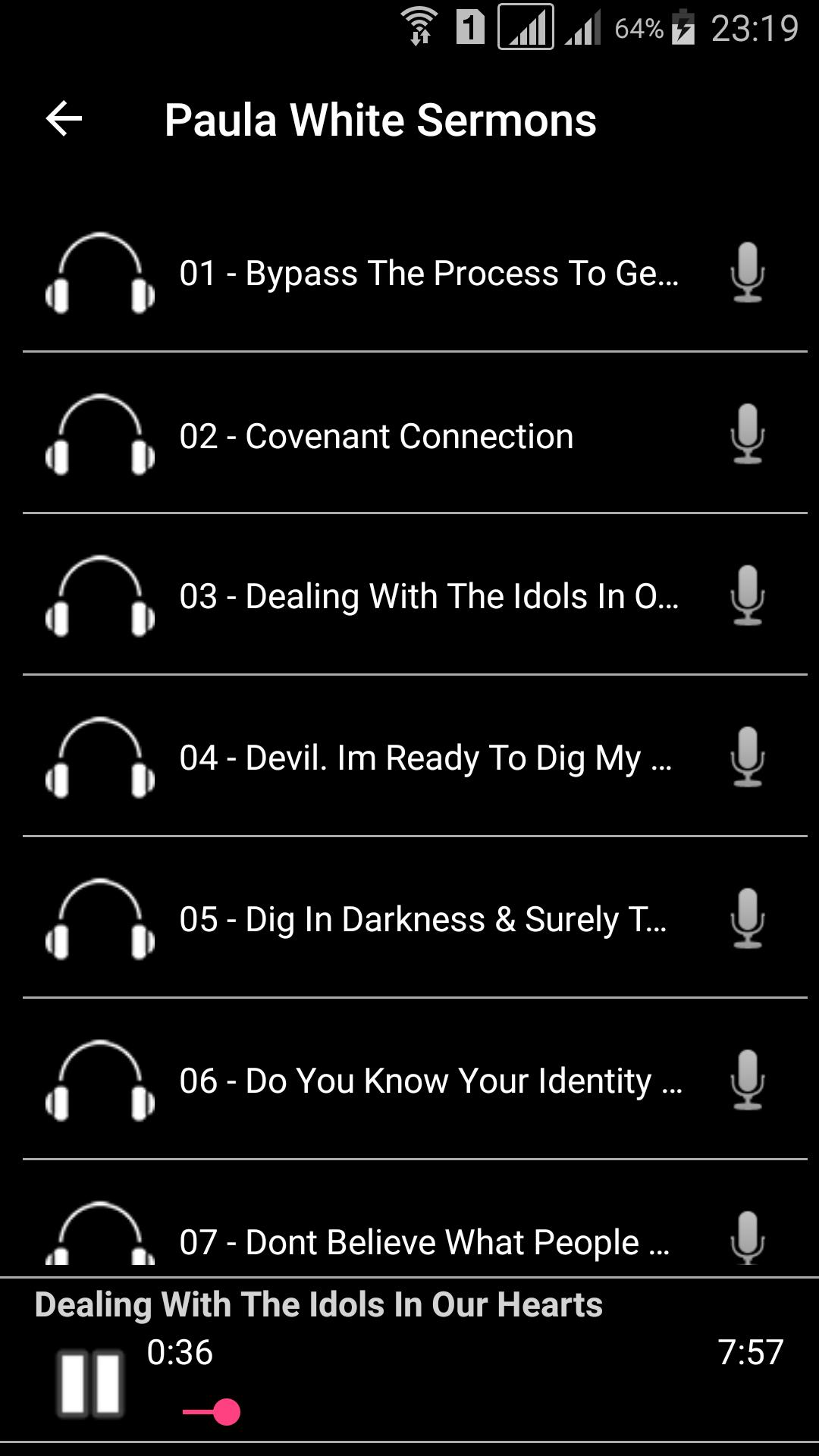Play sermon 07 - Dont Believe What People
Screen dimensions: 819x1456
click(415, 1218)
